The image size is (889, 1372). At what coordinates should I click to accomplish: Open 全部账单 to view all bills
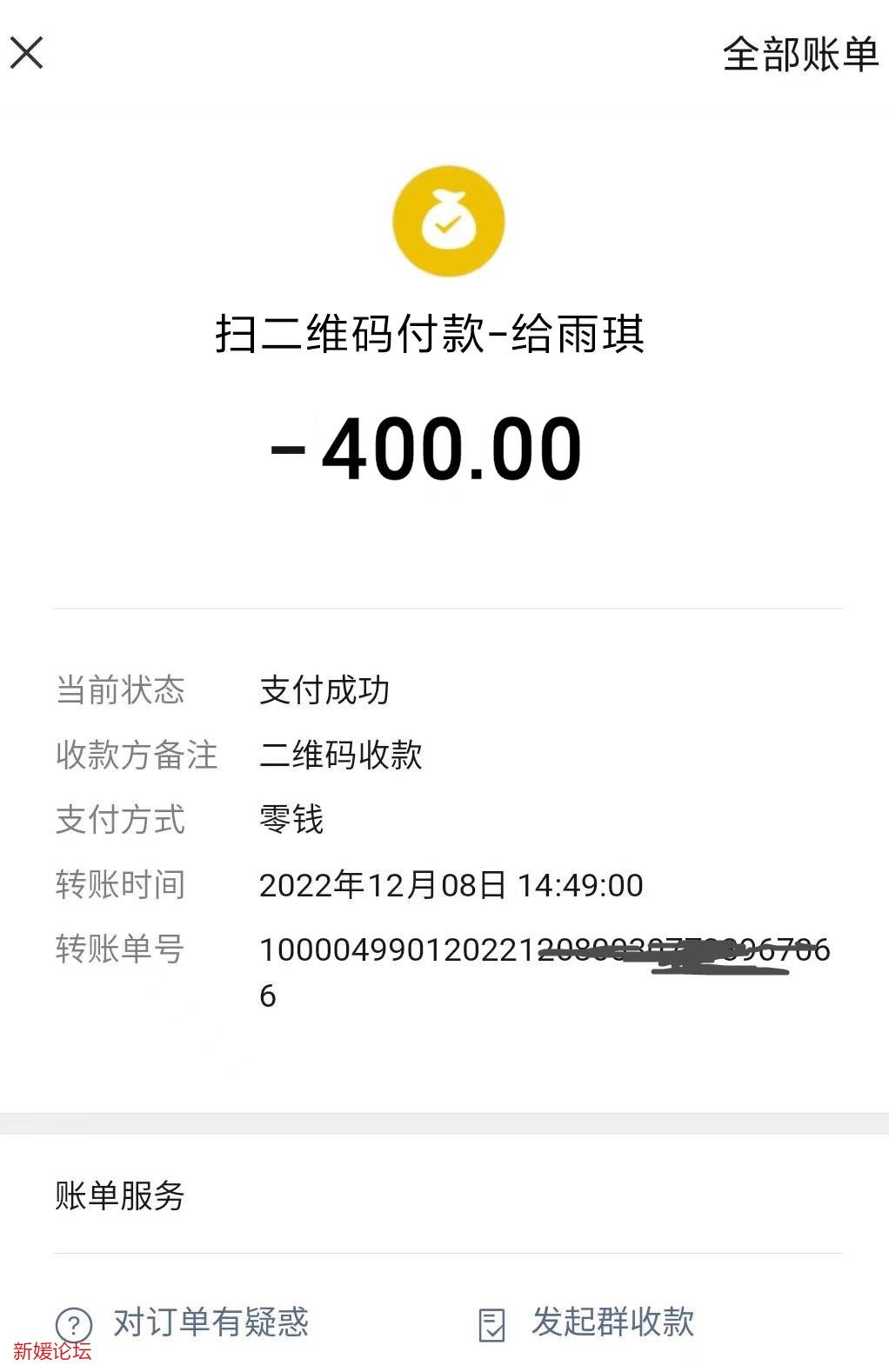pos(799,55)
